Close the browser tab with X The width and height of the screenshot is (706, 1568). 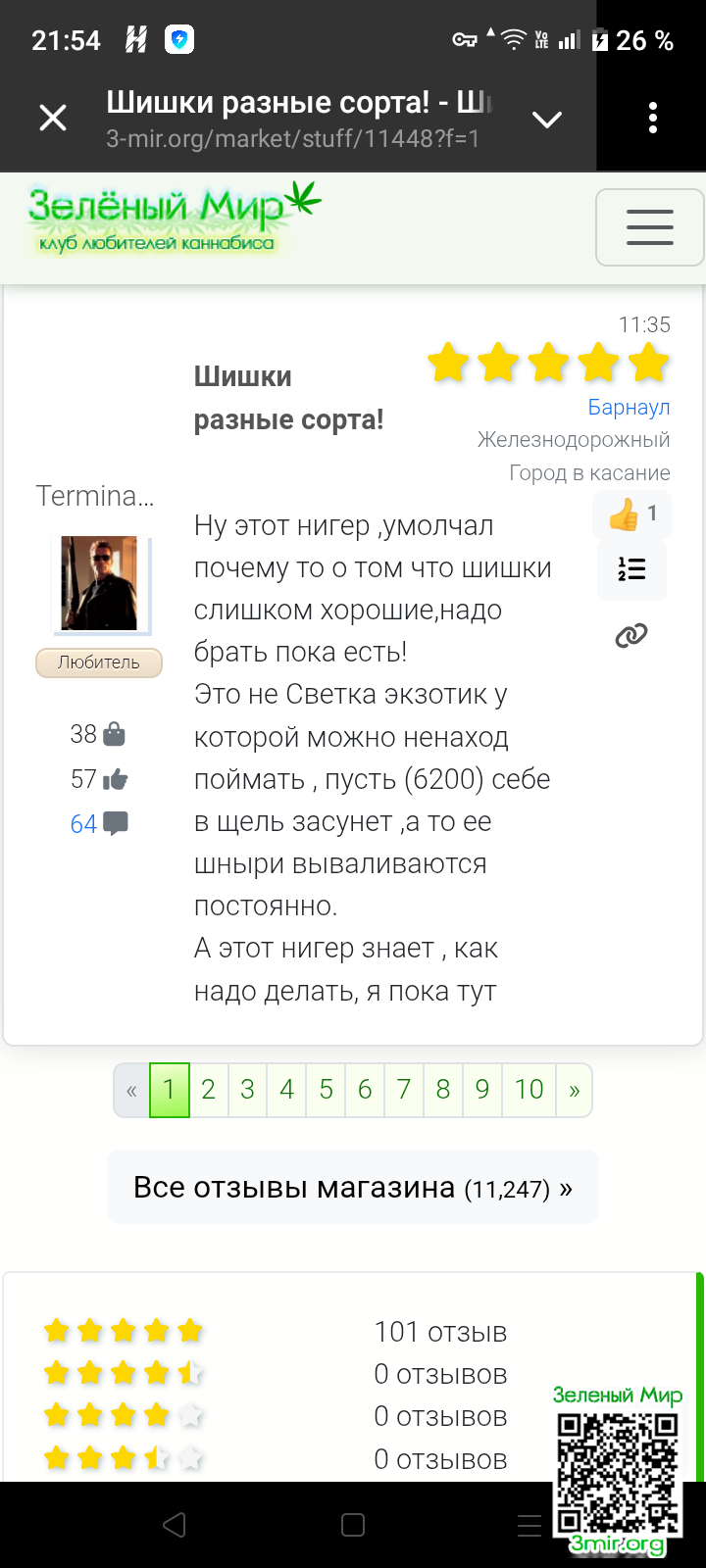click(x=53, y=119)
